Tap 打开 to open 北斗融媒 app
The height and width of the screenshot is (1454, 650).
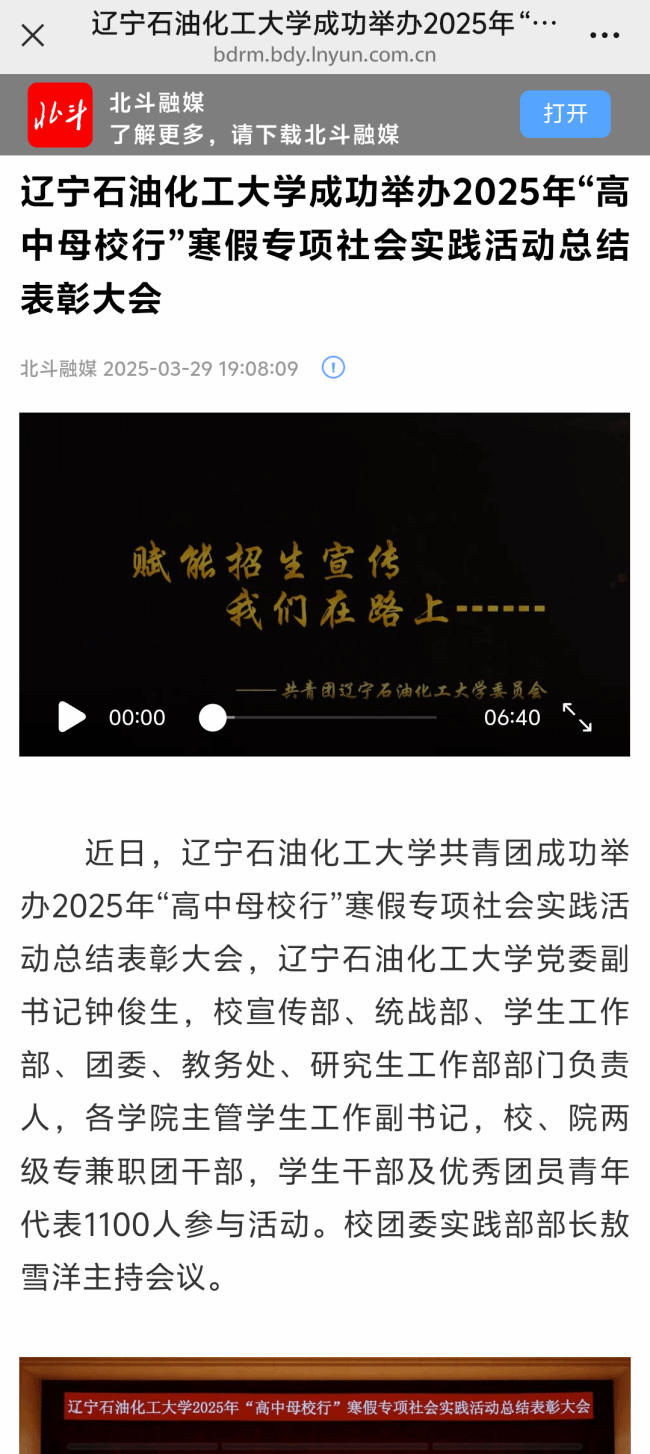pyautogui.click(x=565, y=114)
